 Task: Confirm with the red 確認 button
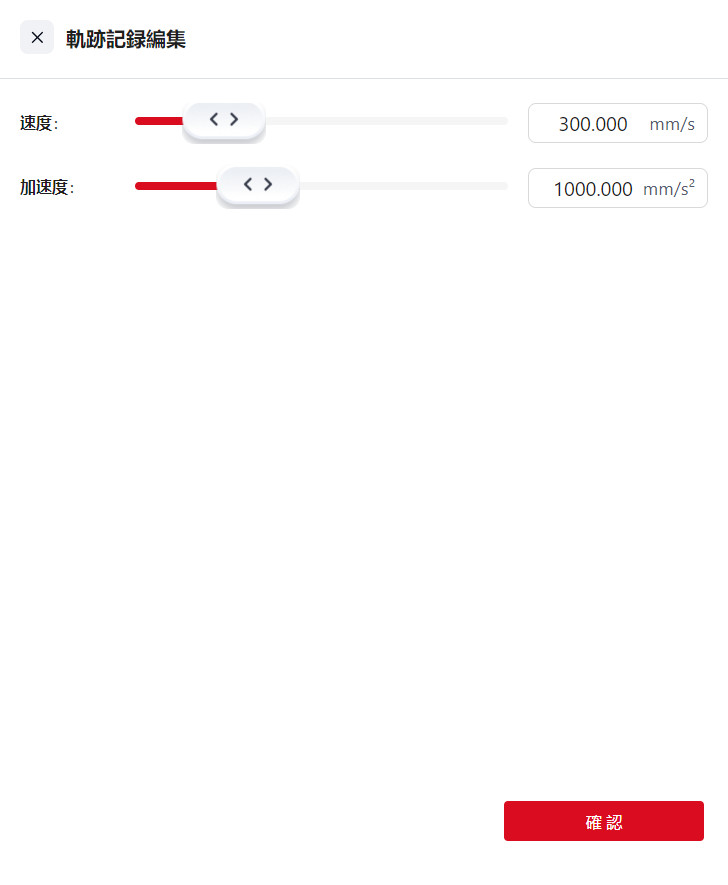tap(603, 821)
